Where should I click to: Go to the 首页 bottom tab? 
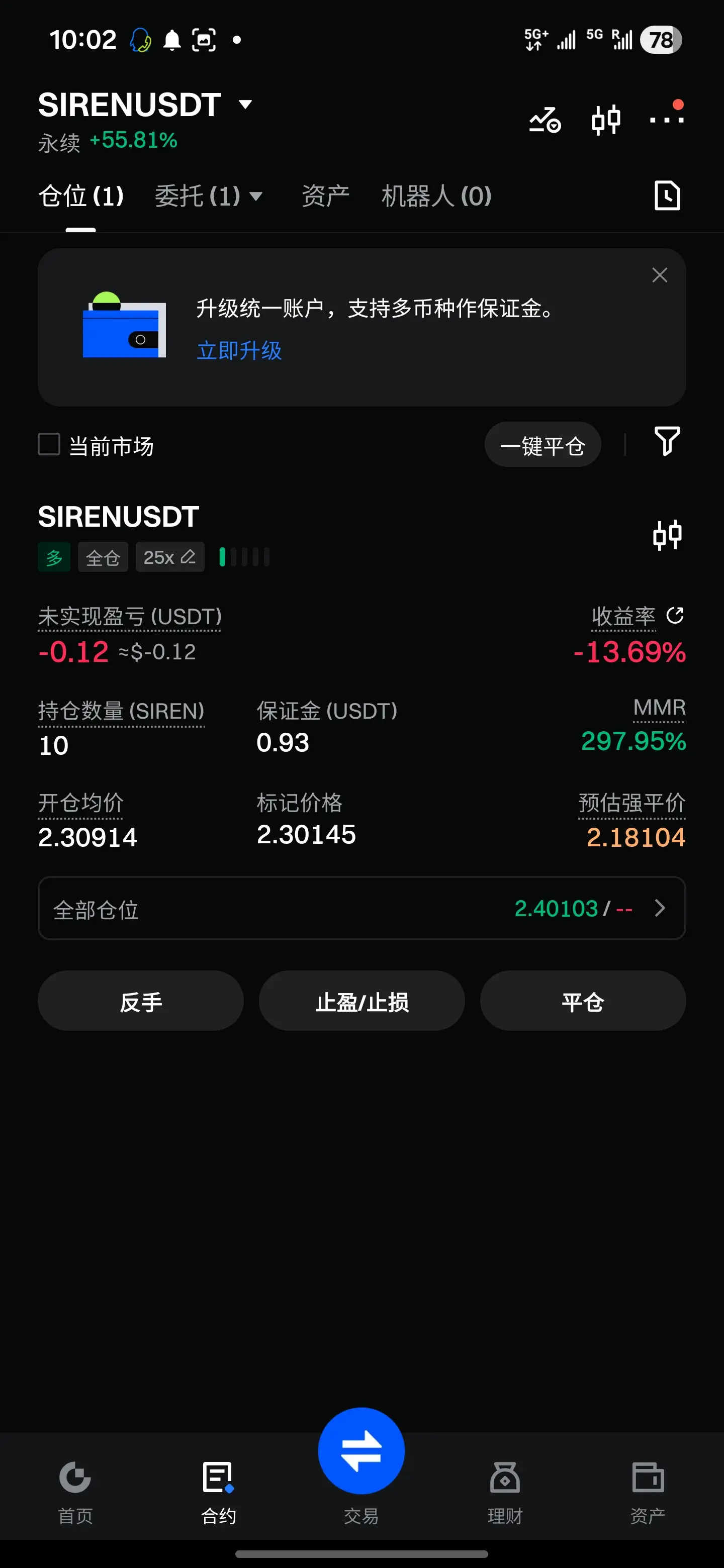pos(75,1489)
